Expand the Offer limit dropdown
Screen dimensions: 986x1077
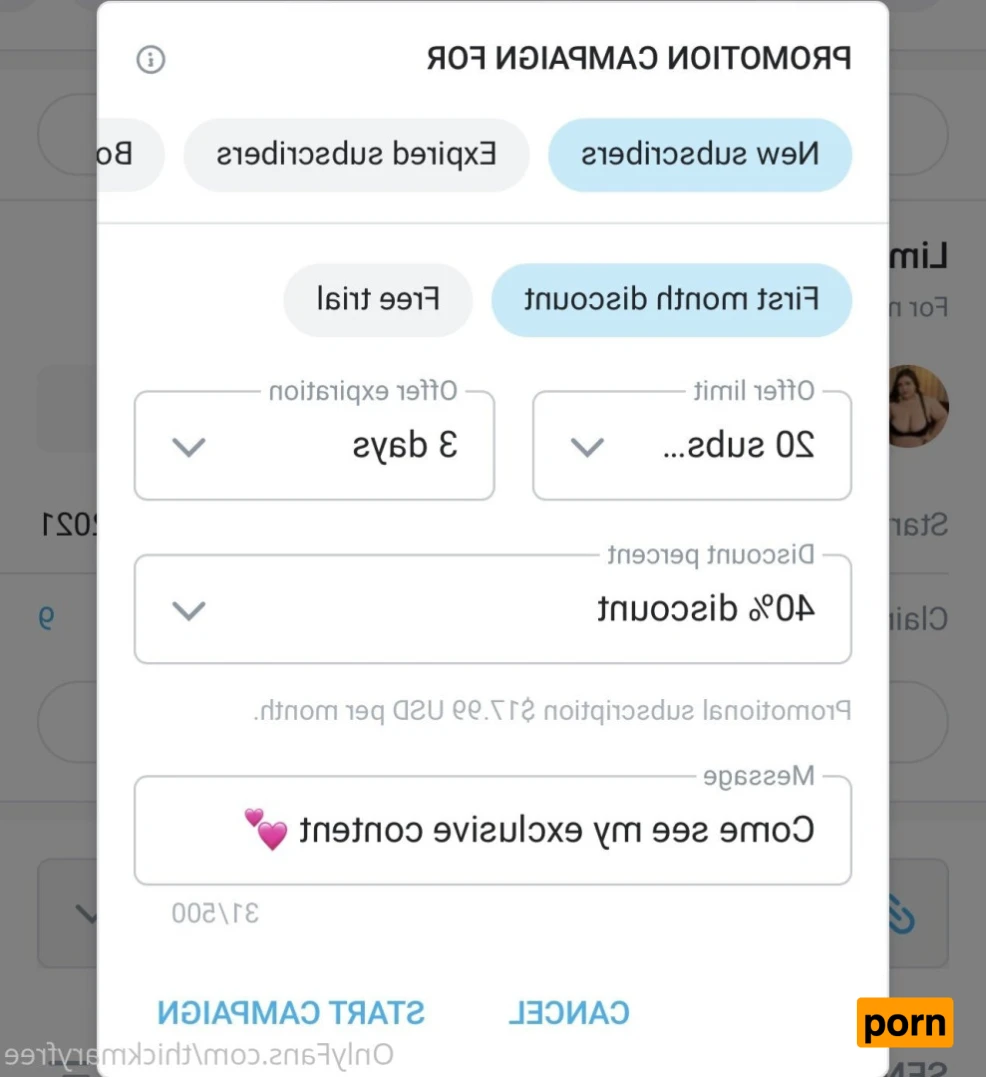691,446
